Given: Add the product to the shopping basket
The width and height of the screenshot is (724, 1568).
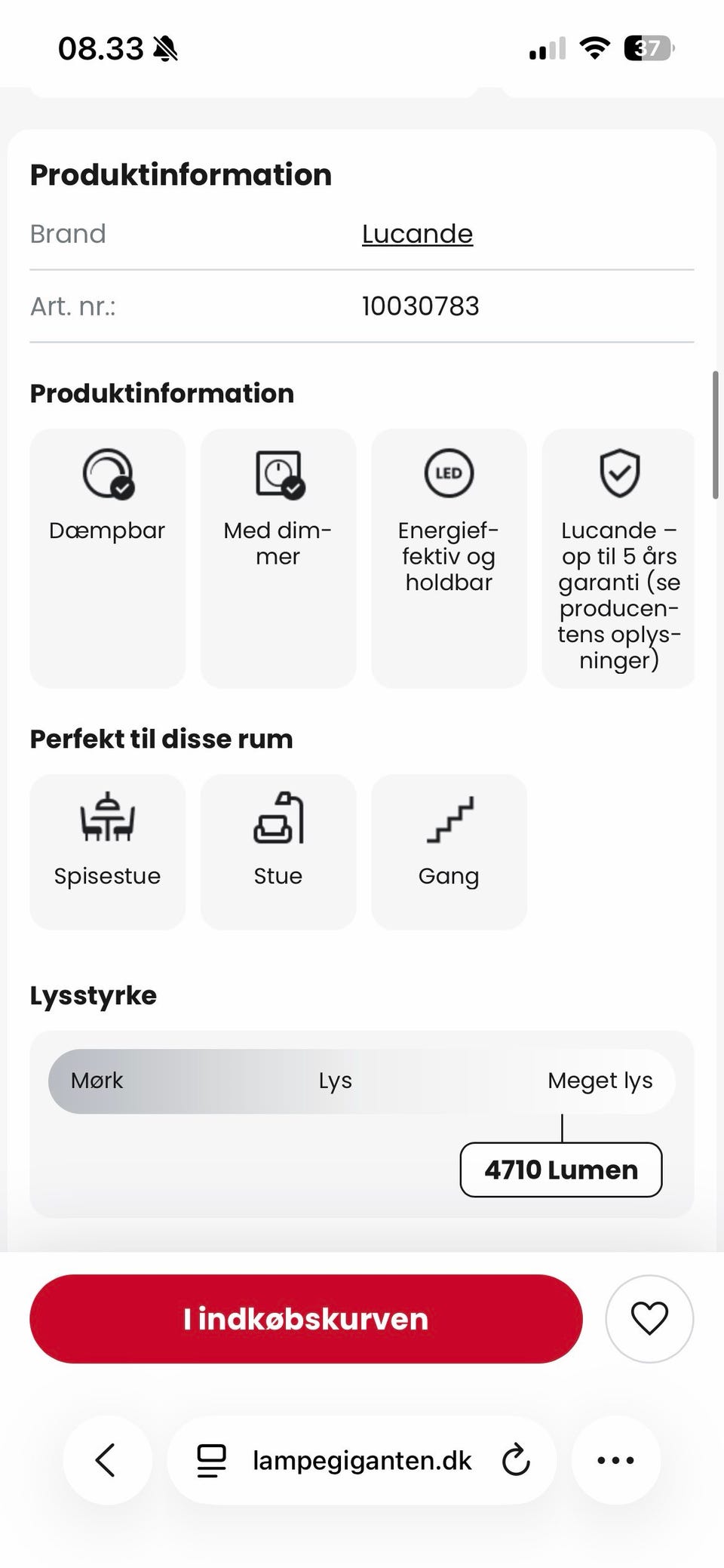Looking at the screenshot, I should coord(306,1318).
